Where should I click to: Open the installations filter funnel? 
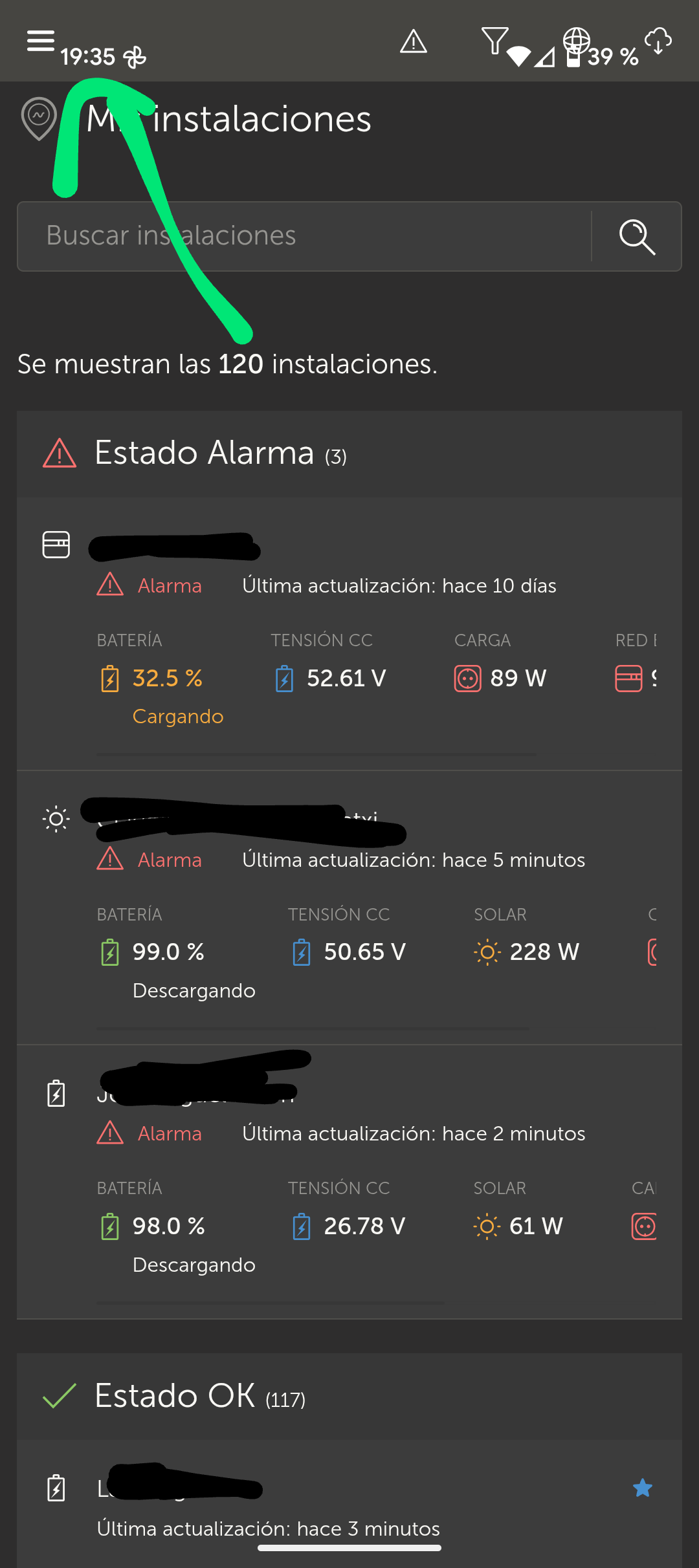point(494,40)
